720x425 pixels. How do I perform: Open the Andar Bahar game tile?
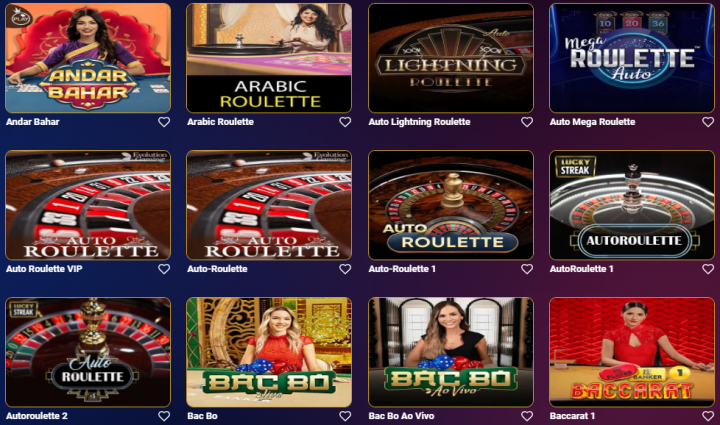pyautogui.click(x=88, y=57)
